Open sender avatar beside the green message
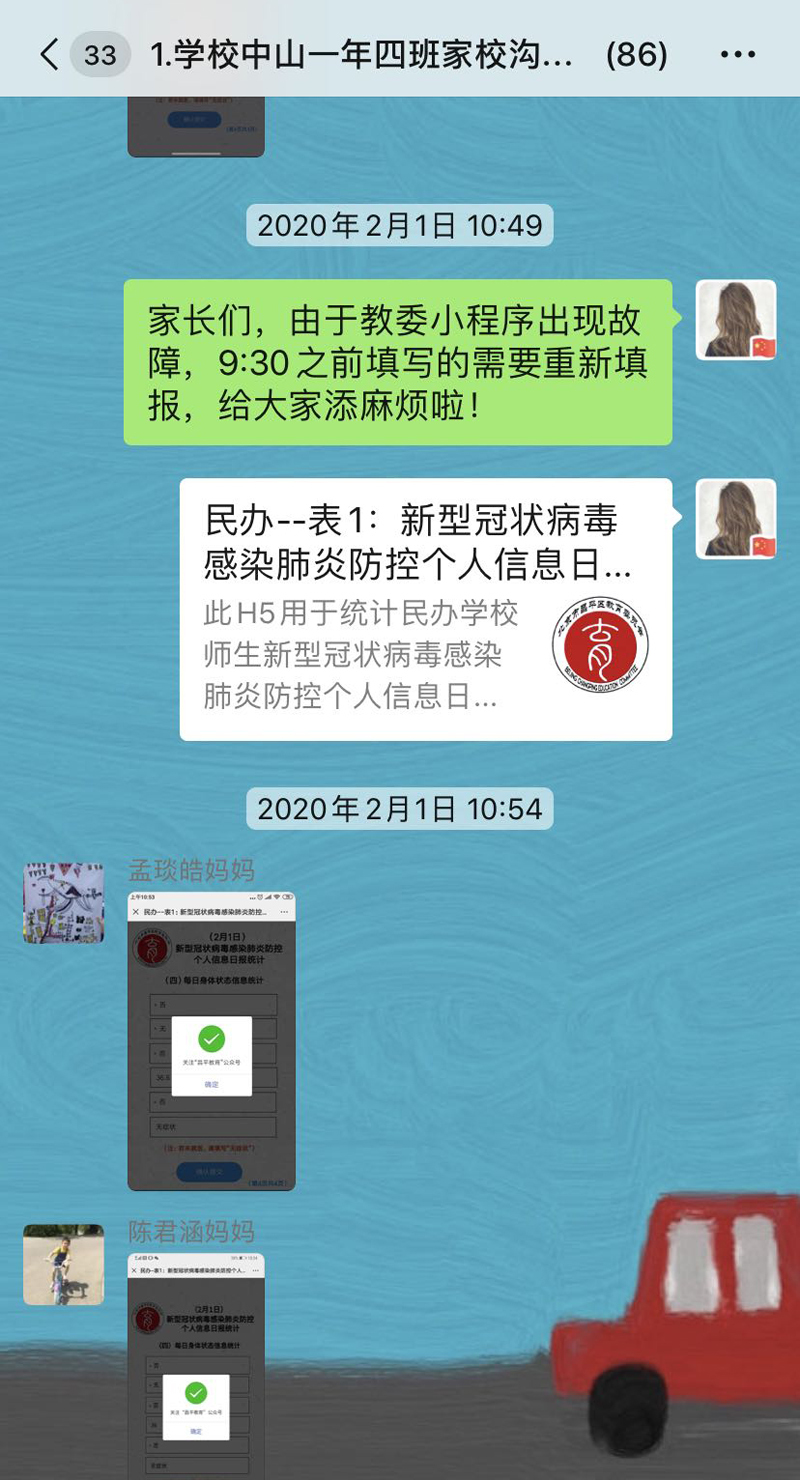800x1480 pixels. click(736, 319)
